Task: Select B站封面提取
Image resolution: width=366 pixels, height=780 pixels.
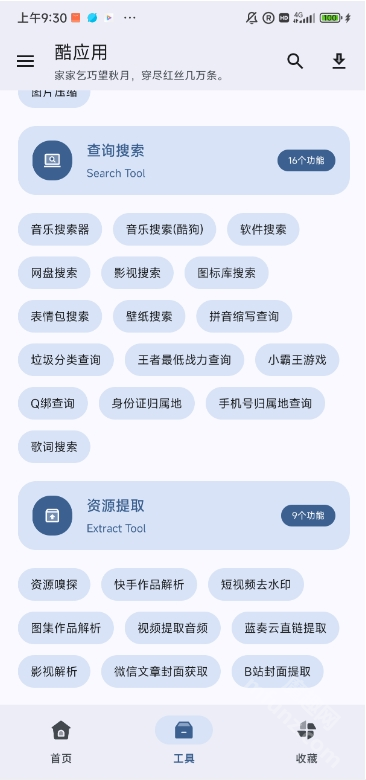Action: pyautogui.click(x=277, y=672)
